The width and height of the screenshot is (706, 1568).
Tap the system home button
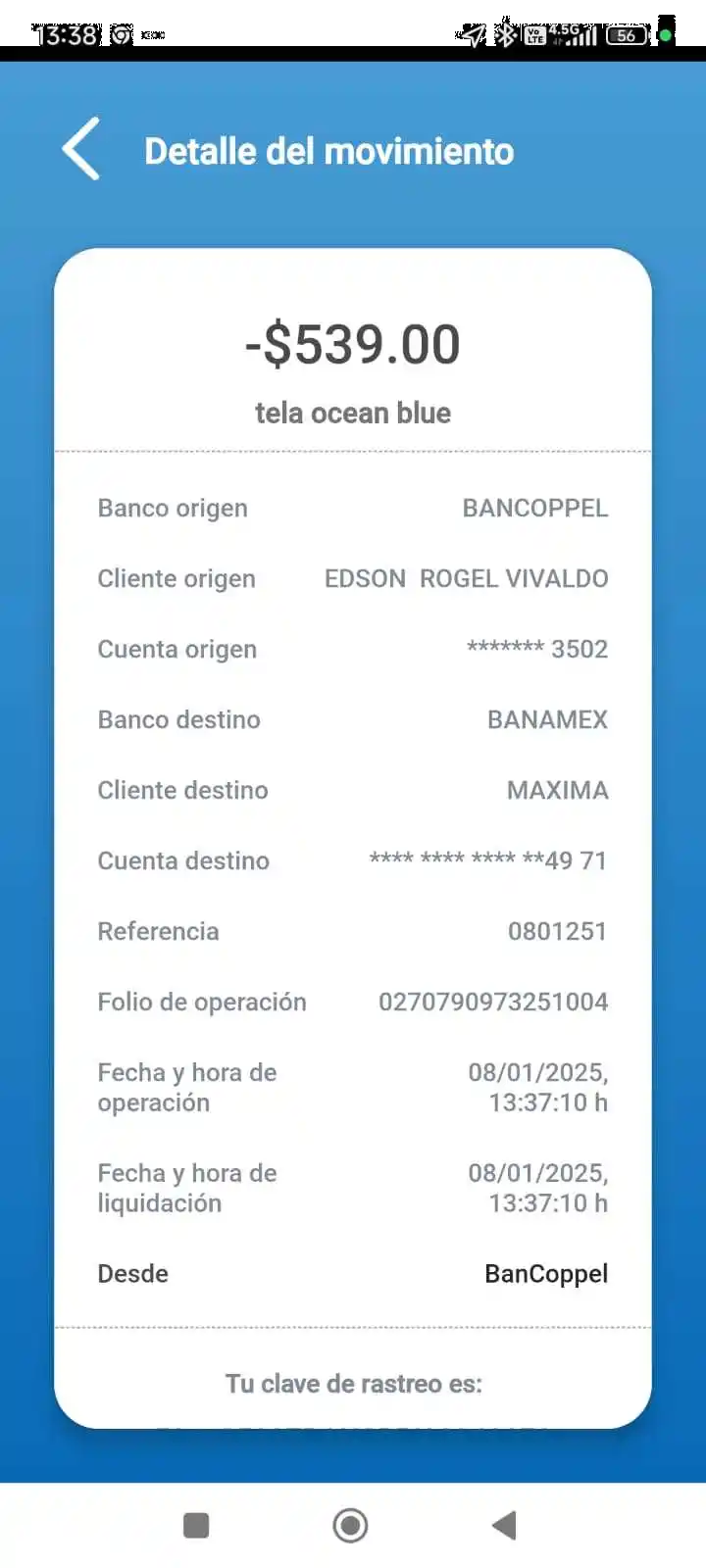coord(351,1525)
